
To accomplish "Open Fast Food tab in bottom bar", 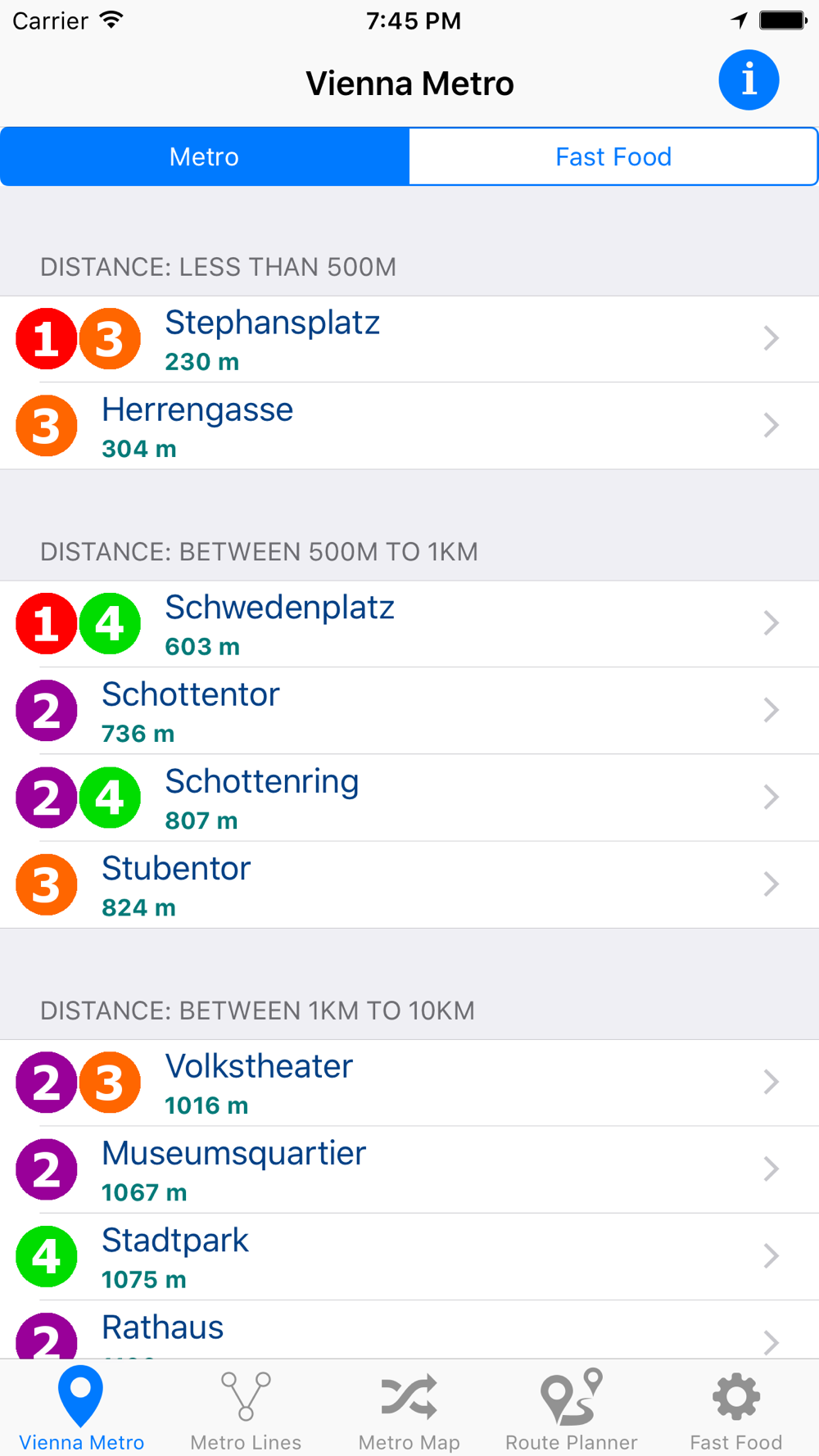I will 735,1409.
